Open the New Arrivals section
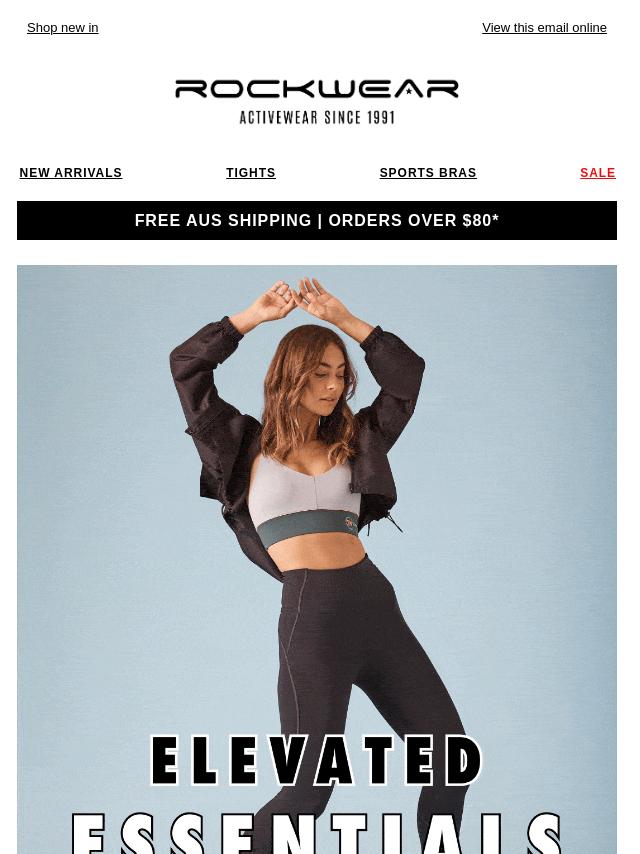 pyautogui.click(x=71, y=173)
